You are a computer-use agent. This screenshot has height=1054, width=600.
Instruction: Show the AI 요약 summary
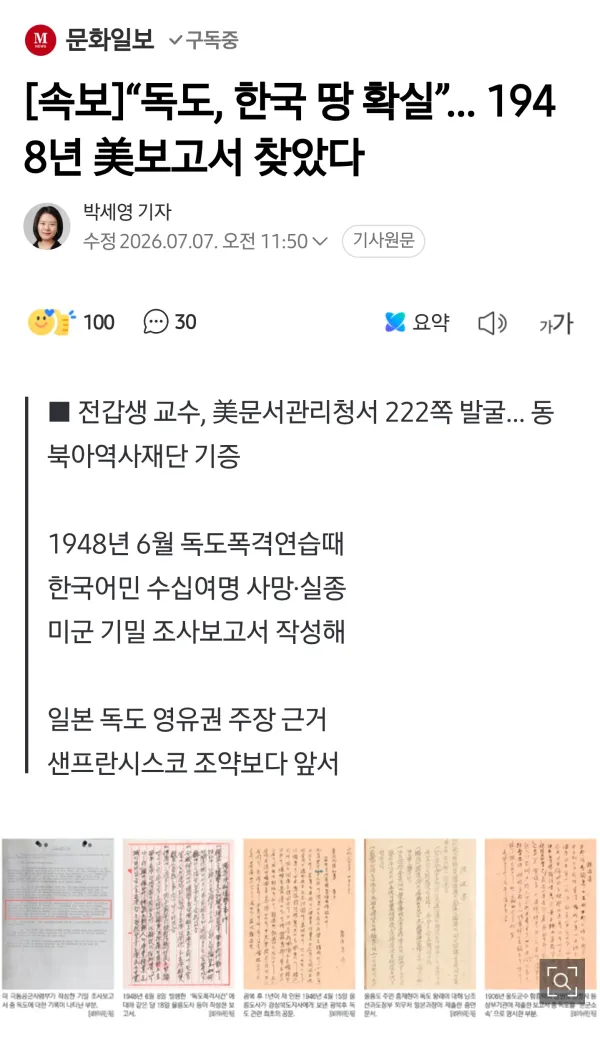(x=417, y=322)
